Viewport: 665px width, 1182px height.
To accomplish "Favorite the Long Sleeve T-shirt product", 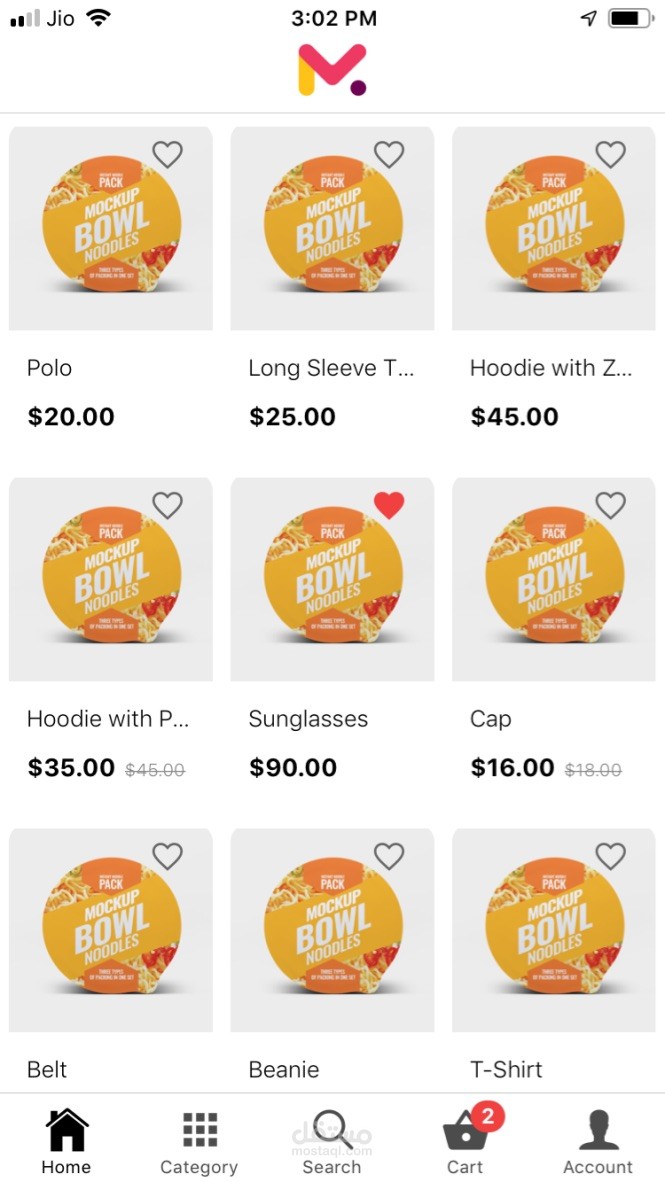I will 389,154.
